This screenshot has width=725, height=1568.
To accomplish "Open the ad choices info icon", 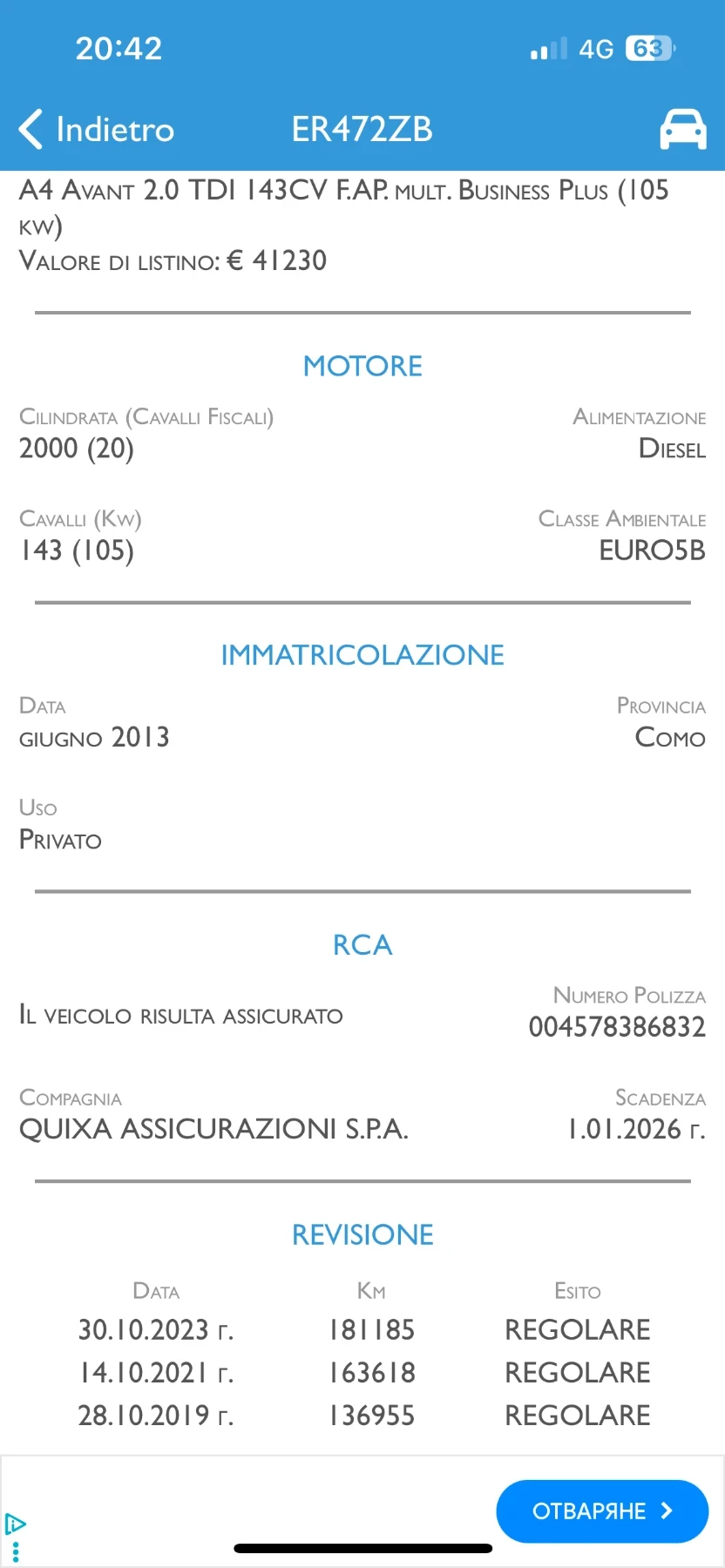I will [16, 1524].
